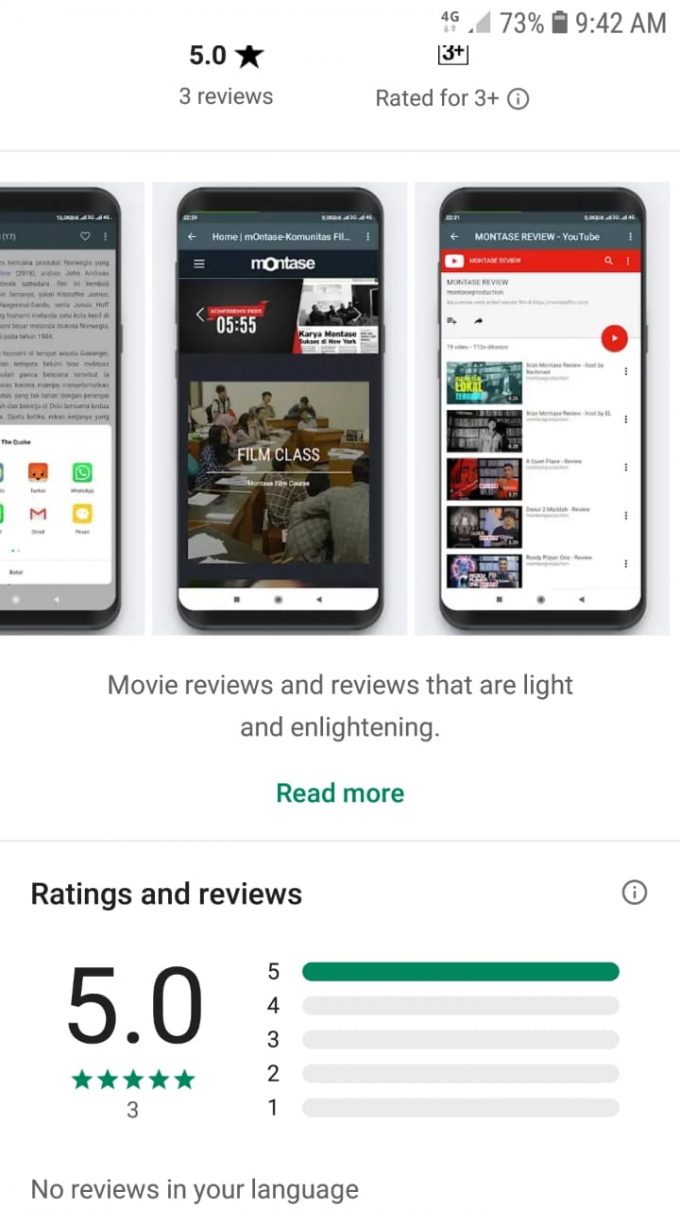The height and width of the screenshot is (1209, 680).
Task: View the Montase Review YouTube screenshot
Action: coord(541,408)
